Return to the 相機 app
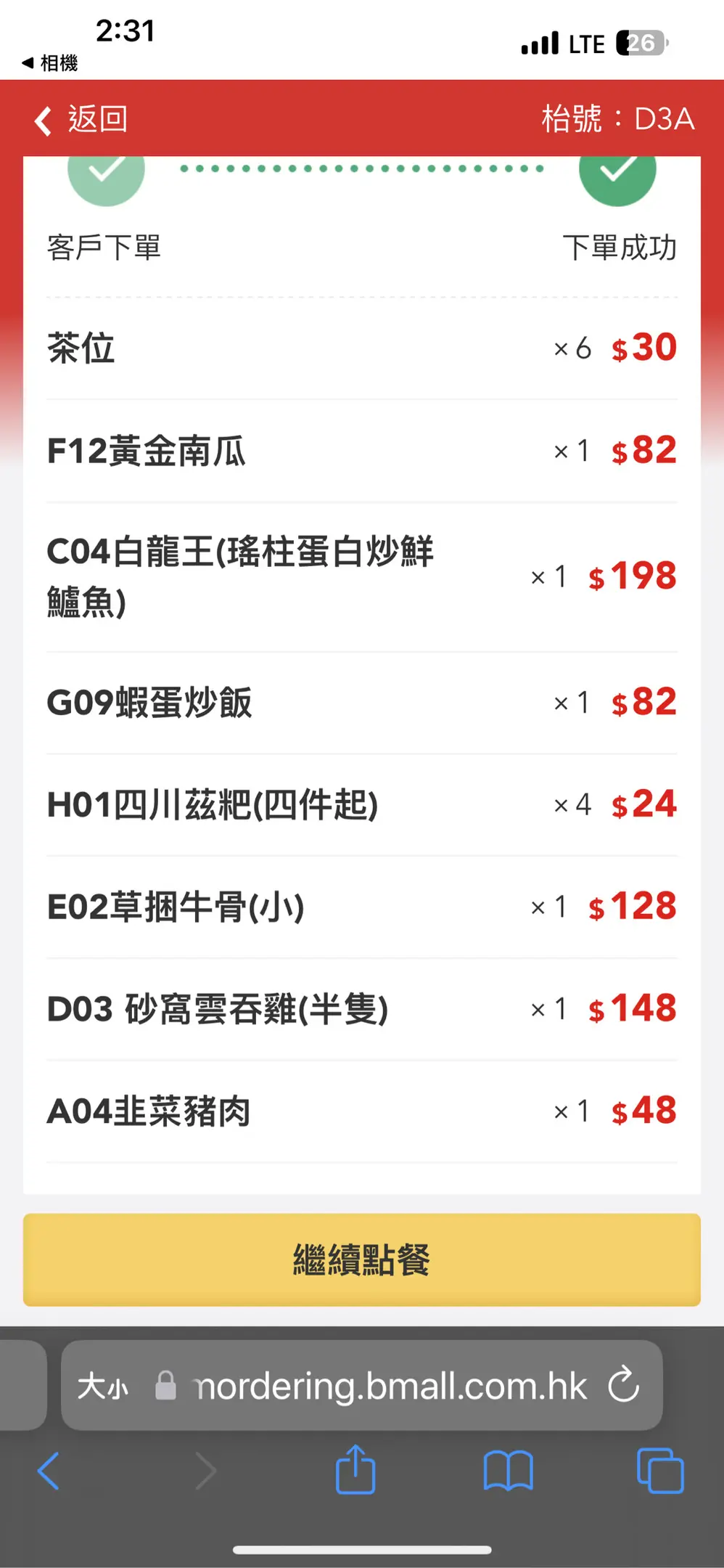The width and height of the screenshot is (724, 1568). (50, 63)
